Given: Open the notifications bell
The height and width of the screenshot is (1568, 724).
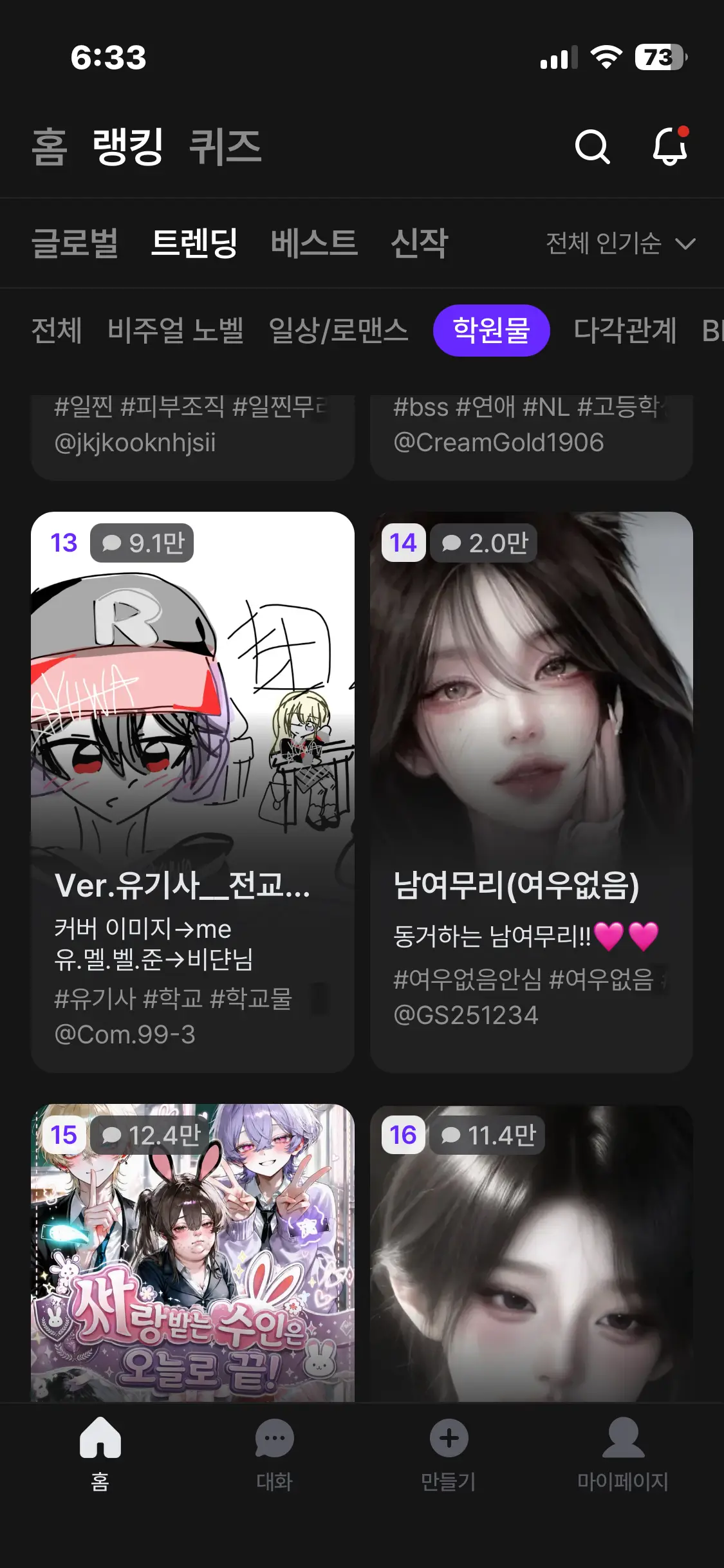Looking at the screenshot, I should 670,146.
